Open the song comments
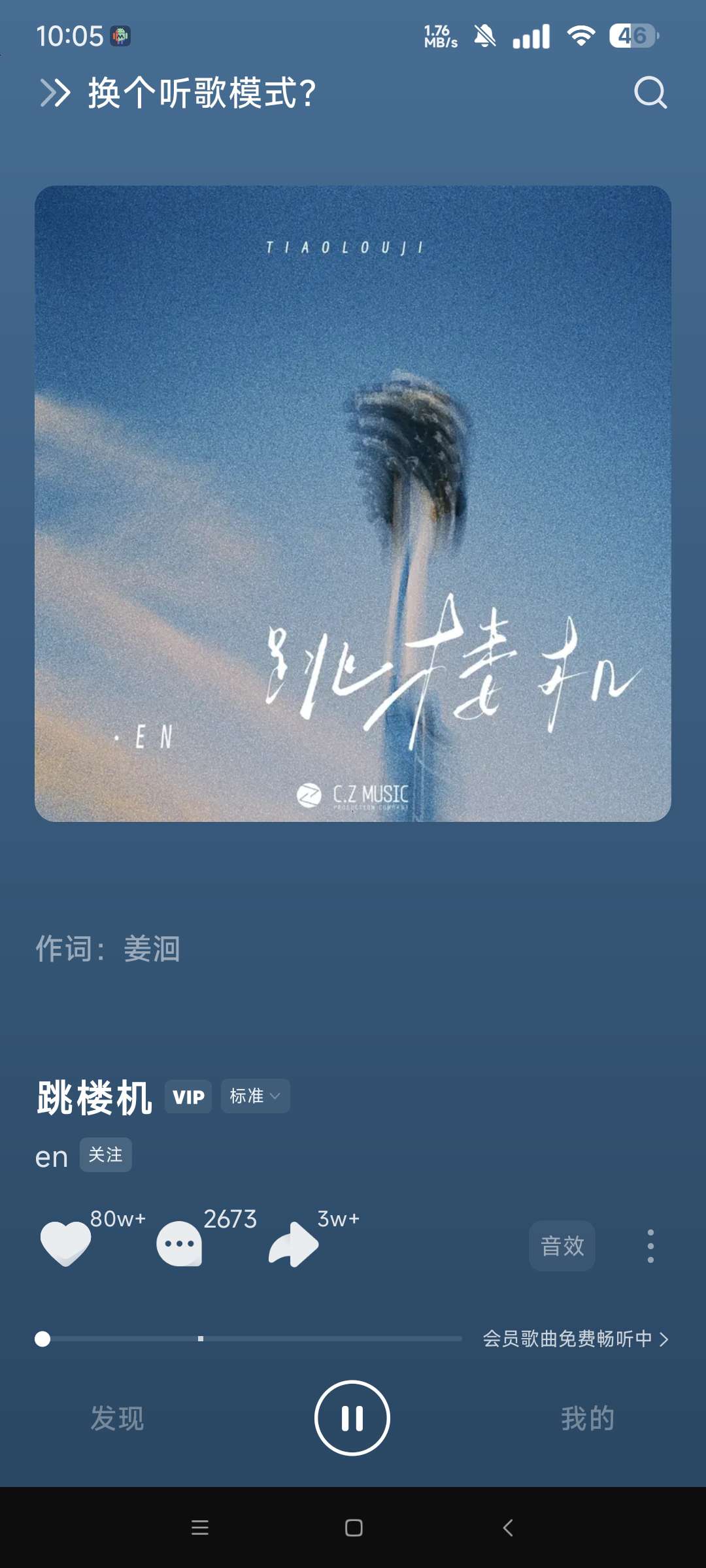Image resolution: width=706 pixels, height=1568 pixels. [179, 1243]
